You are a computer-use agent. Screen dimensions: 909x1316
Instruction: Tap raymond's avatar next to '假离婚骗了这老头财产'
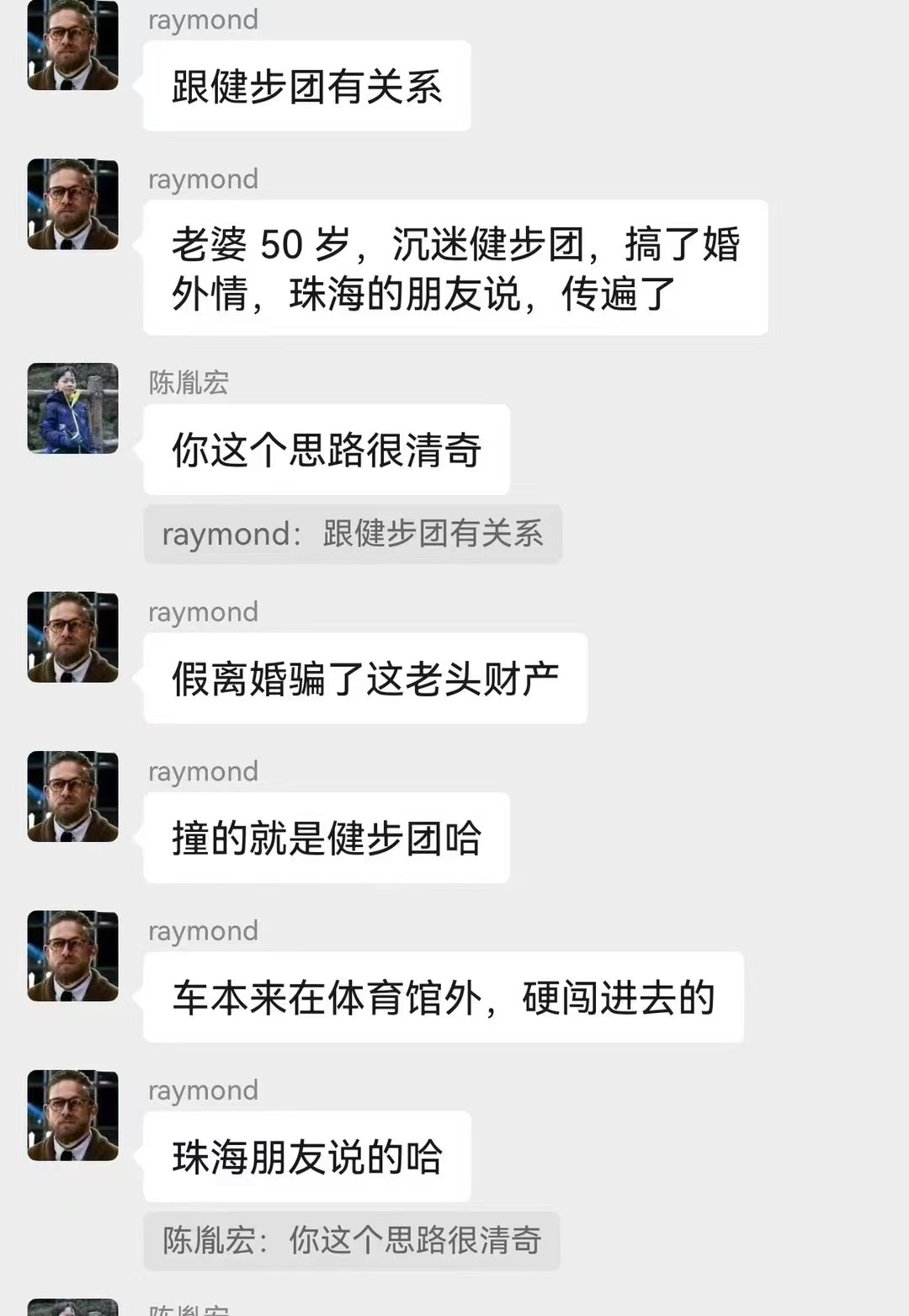72,637
